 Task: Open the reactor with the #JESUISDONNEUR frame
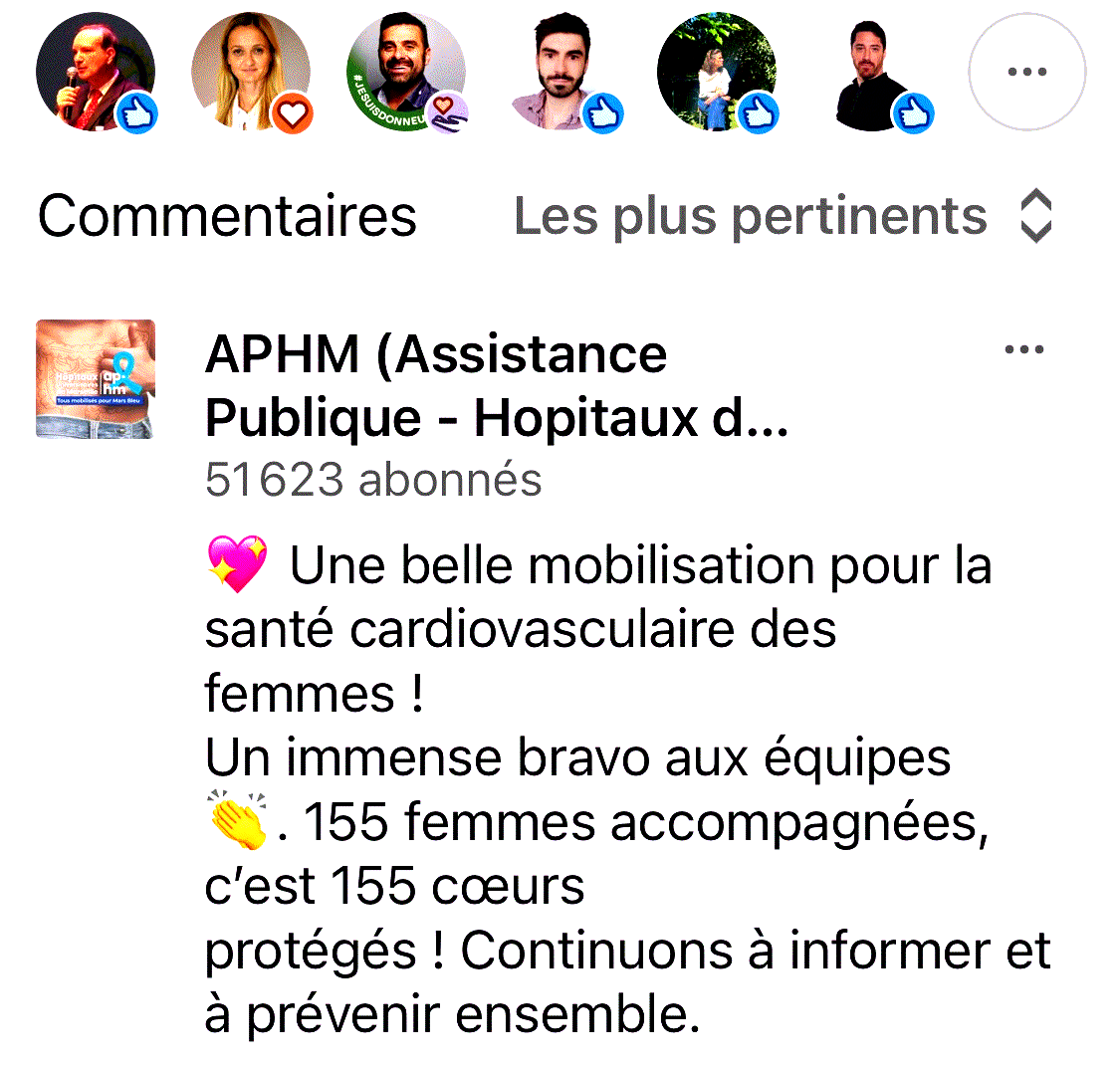click(x=405, y=72)
